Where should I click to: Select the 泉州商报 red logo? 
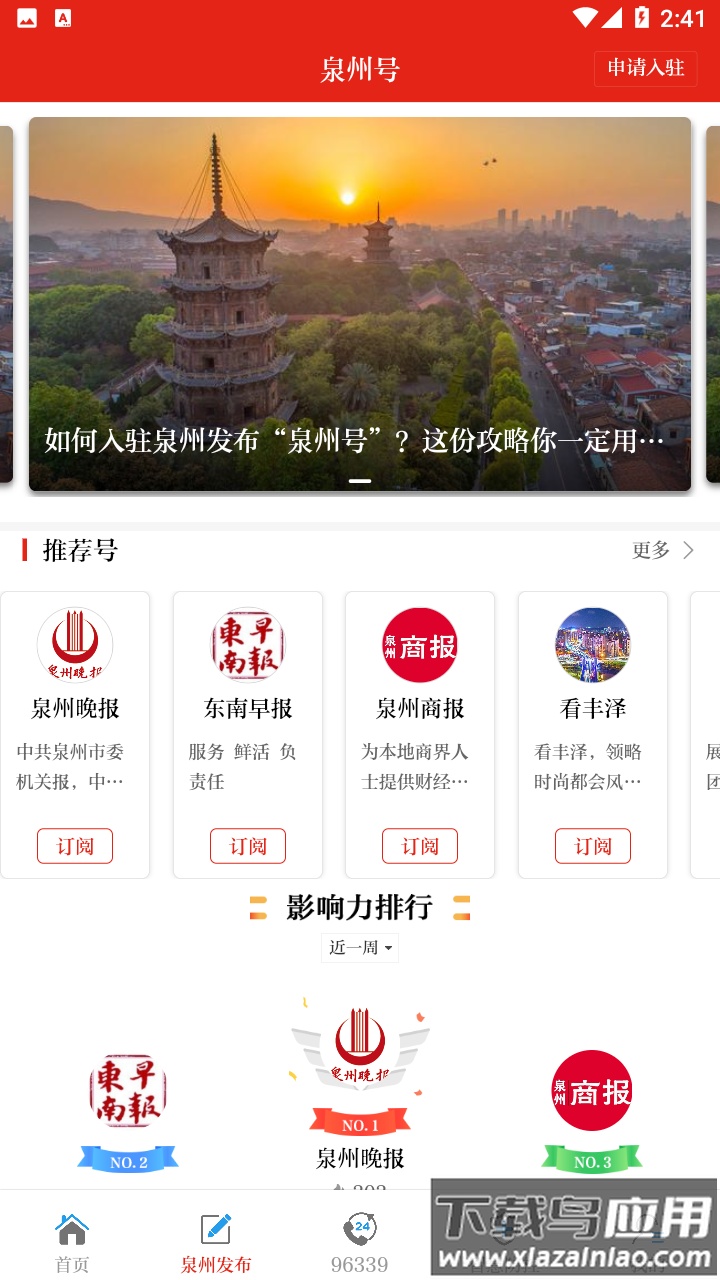tap(420, 645)
